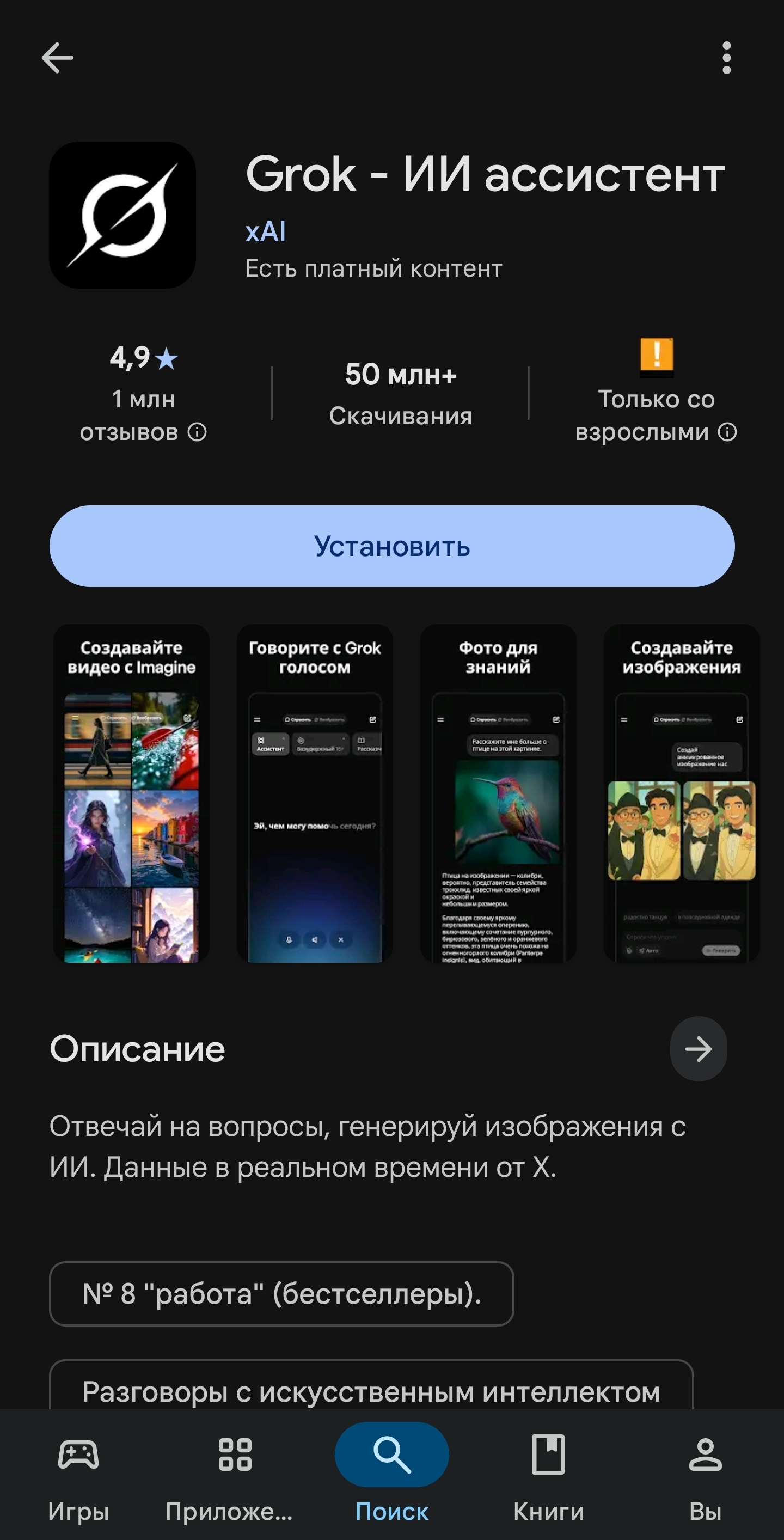
Task: Tap the Установить install button
Action: (392, 546)
